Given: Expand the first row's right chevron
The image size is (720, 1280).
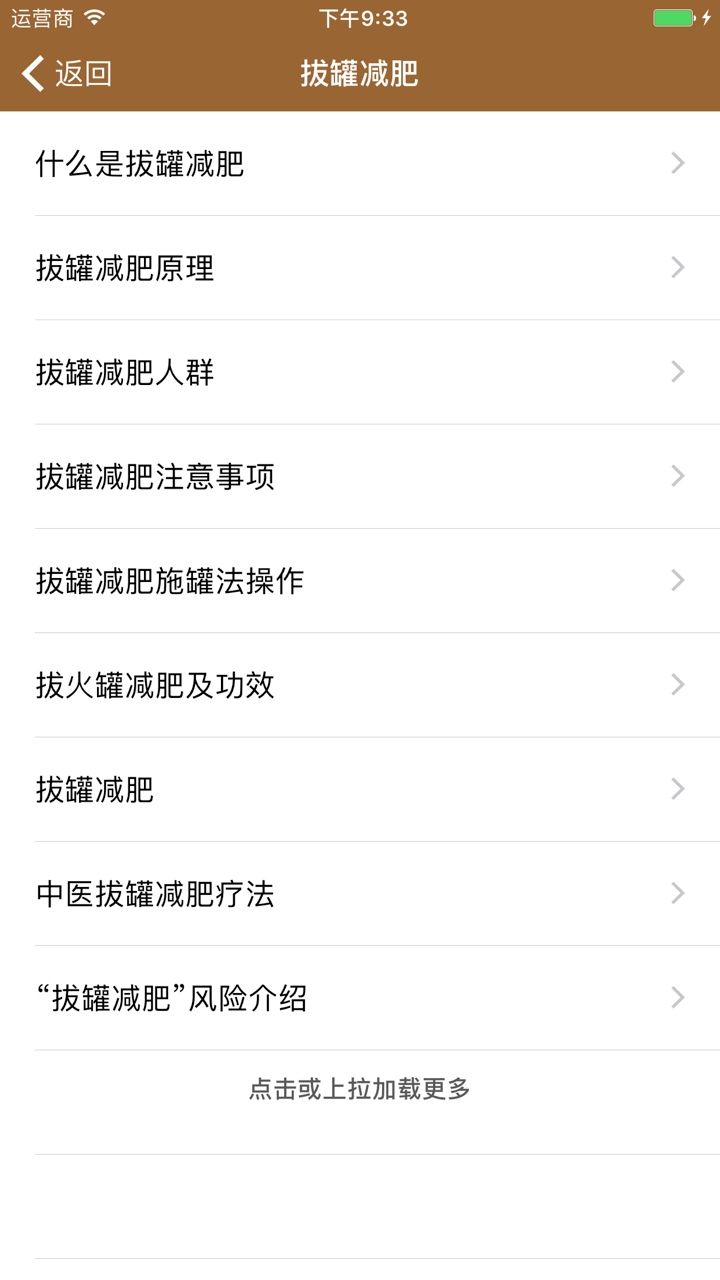Looking at the screenshot, I should coord(678,163).
